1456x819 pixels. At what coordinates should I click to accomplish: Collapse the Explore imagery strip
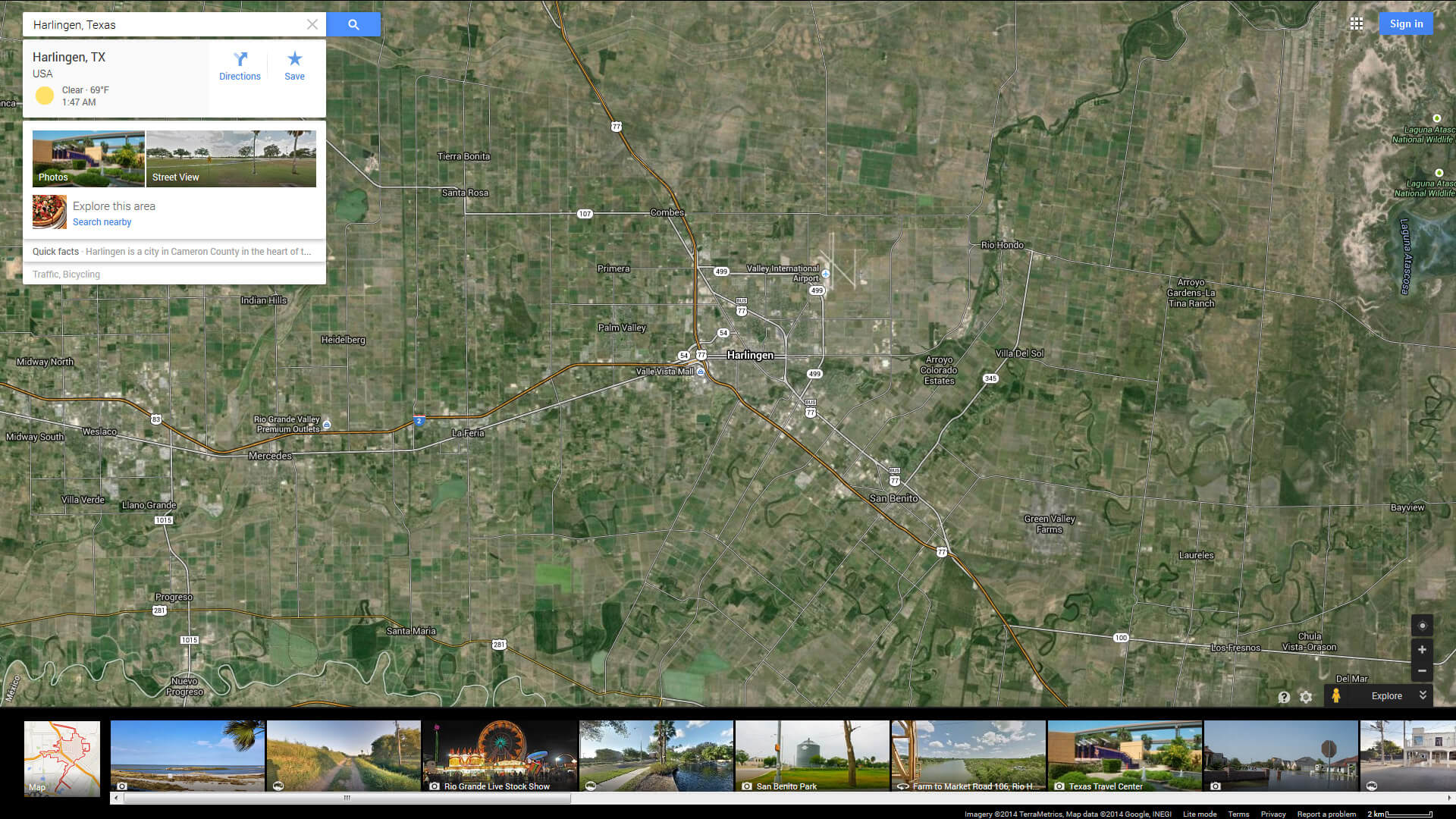click(x=1423, y=695)
